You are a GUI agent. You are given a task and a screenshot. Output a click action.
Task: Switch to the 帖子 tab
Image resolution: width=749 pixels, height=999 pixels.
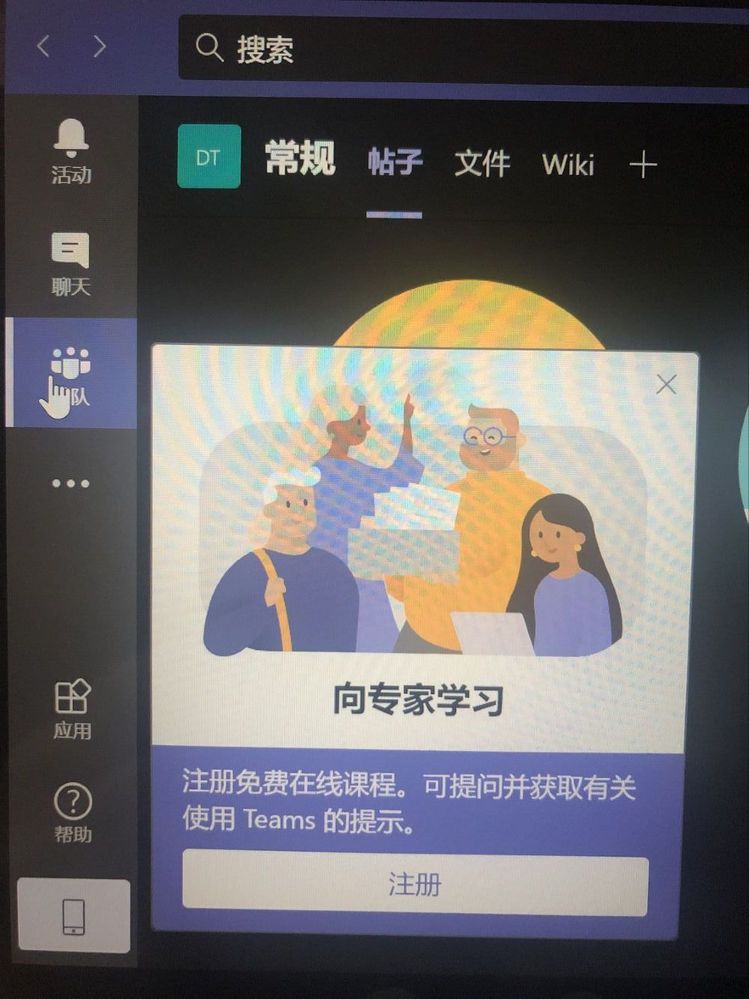tap(394, 163)
